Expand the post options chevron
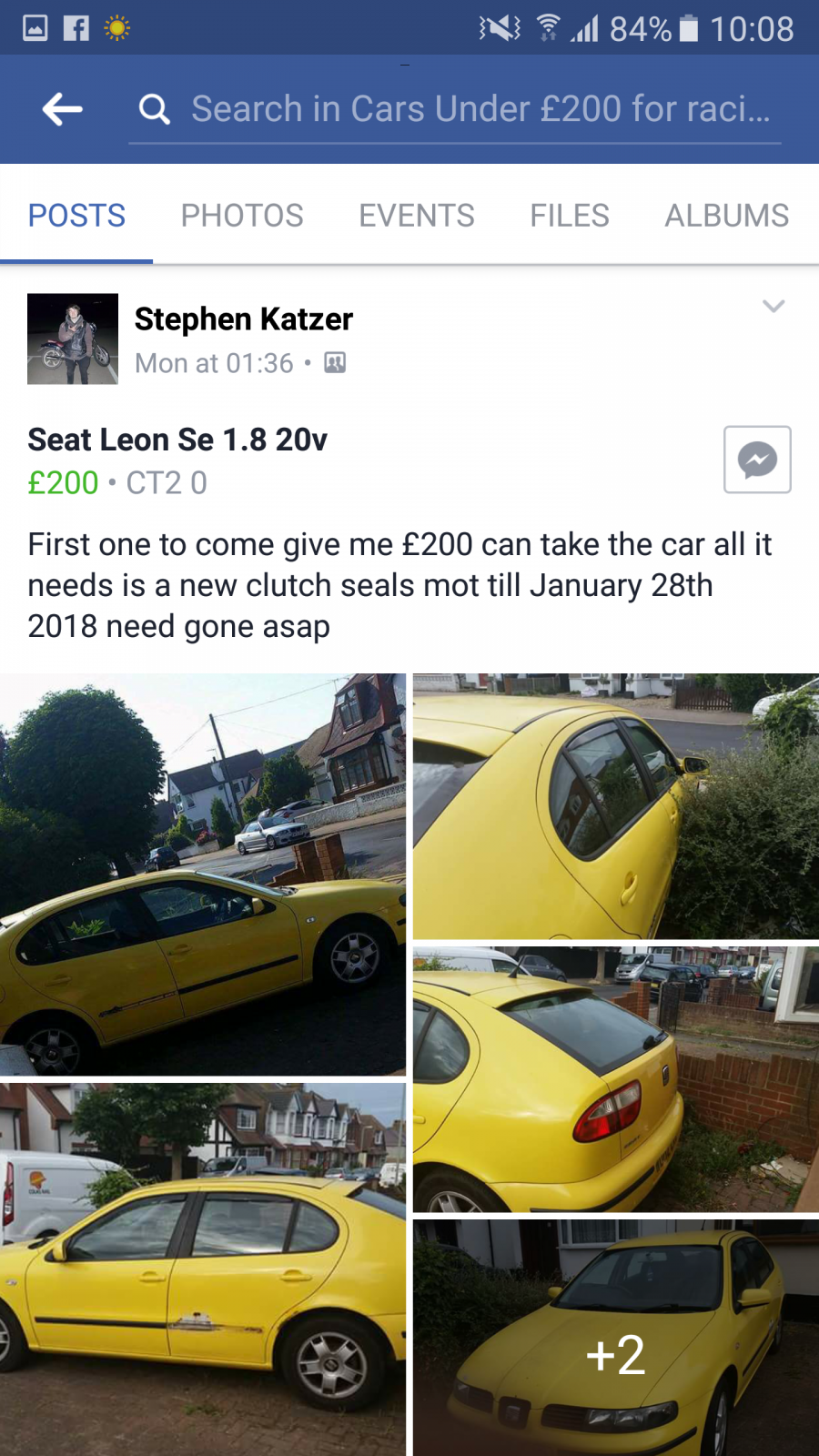Viewport: 819px width, 1456px height. (x=773, y=307)
